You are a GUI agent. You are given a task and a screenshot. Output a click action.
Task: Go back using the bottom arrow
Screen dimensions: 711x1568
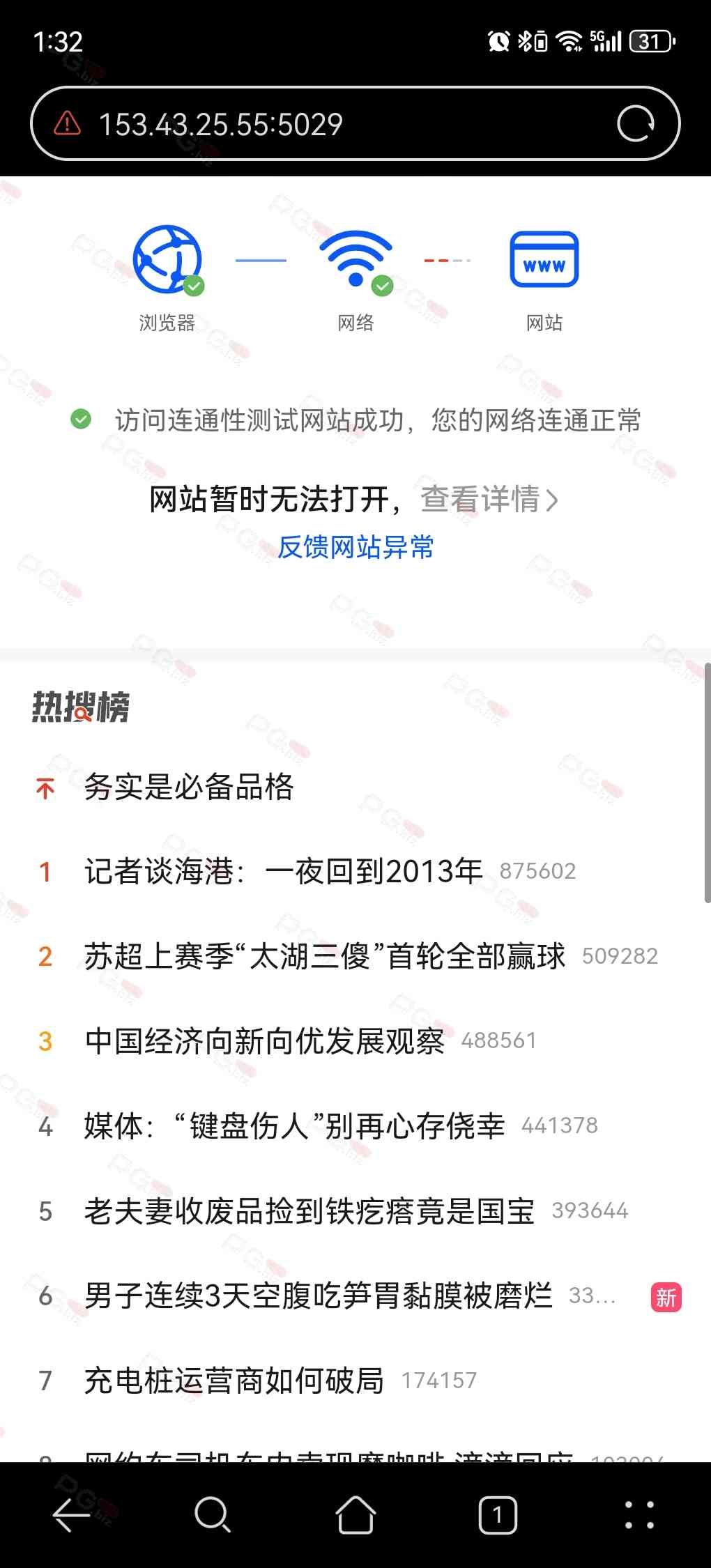71,1514
